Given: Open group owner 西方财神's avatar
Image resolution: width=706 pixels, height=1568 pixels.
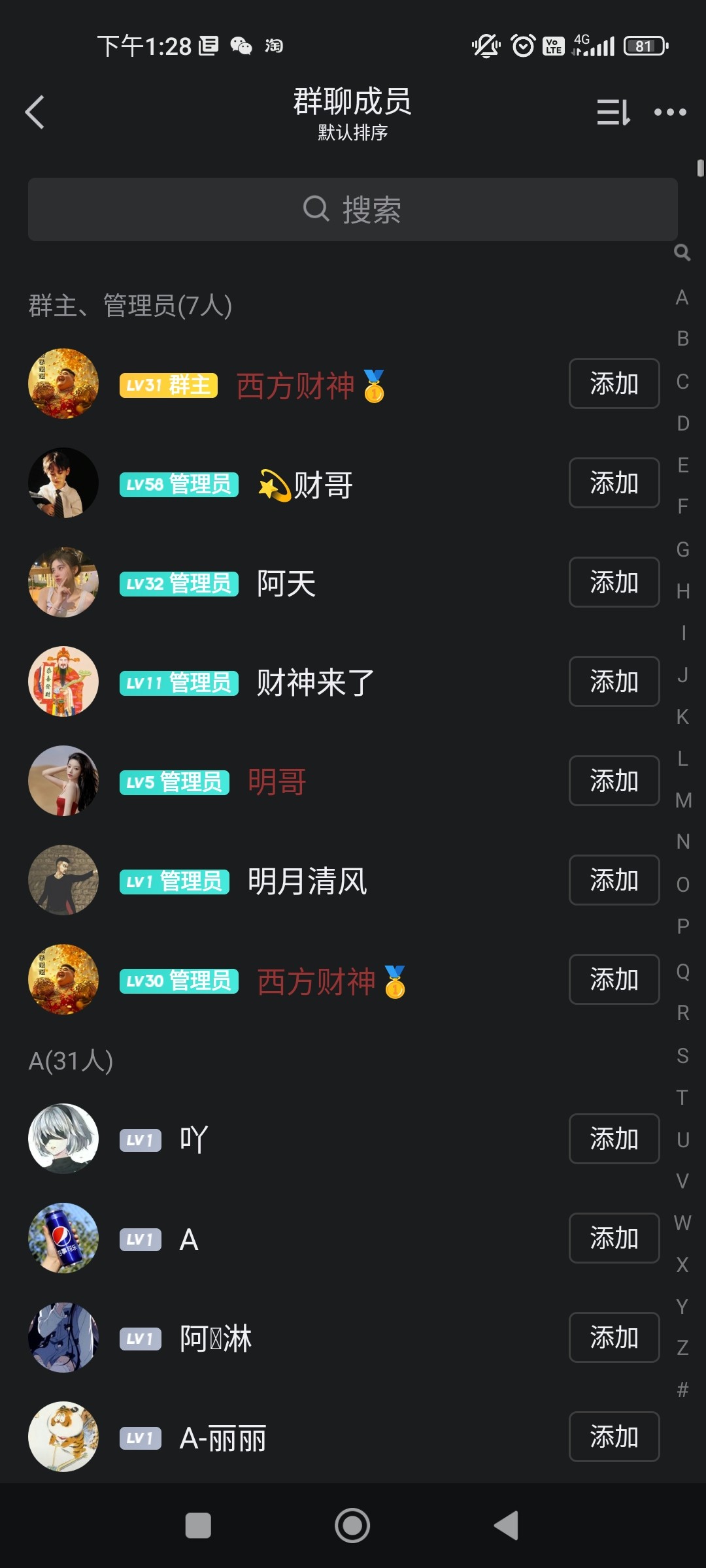Looking at the screenshot, I should pyautogui.click(x=63, y=384).
